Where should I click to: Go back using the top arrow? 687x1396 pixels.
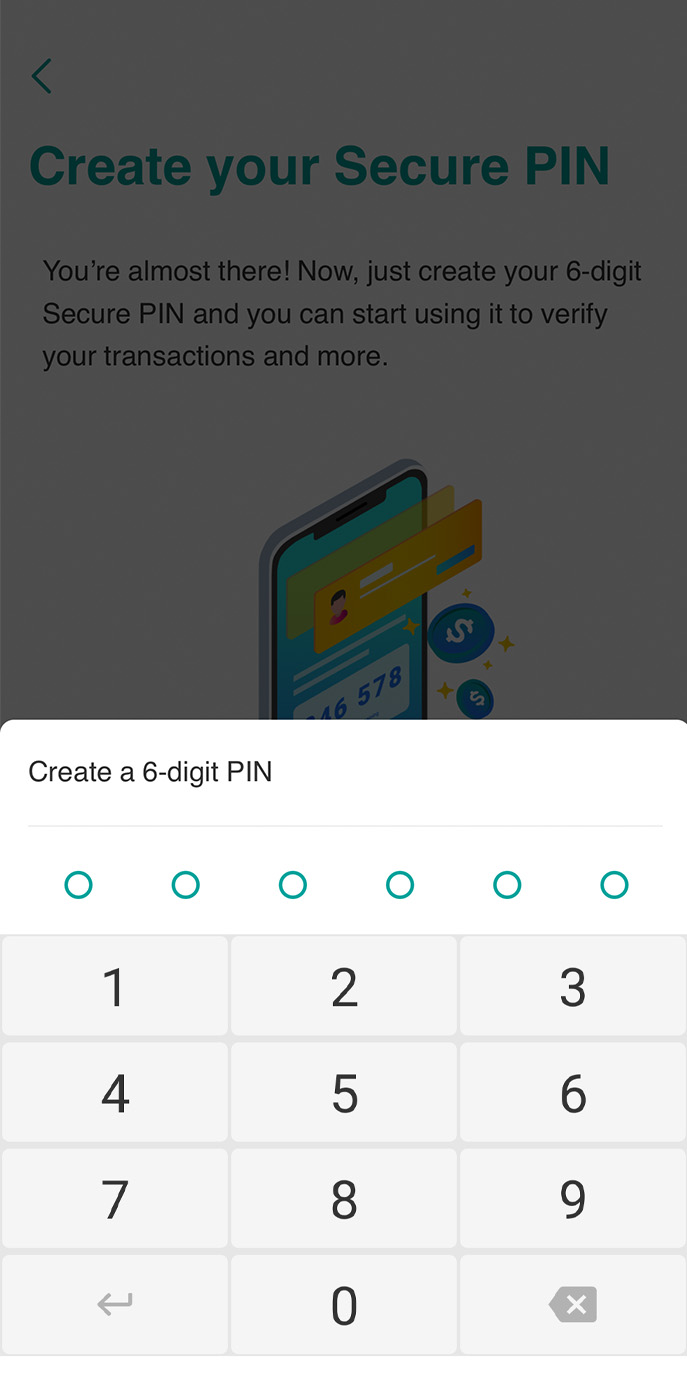[x=41, y=76]
